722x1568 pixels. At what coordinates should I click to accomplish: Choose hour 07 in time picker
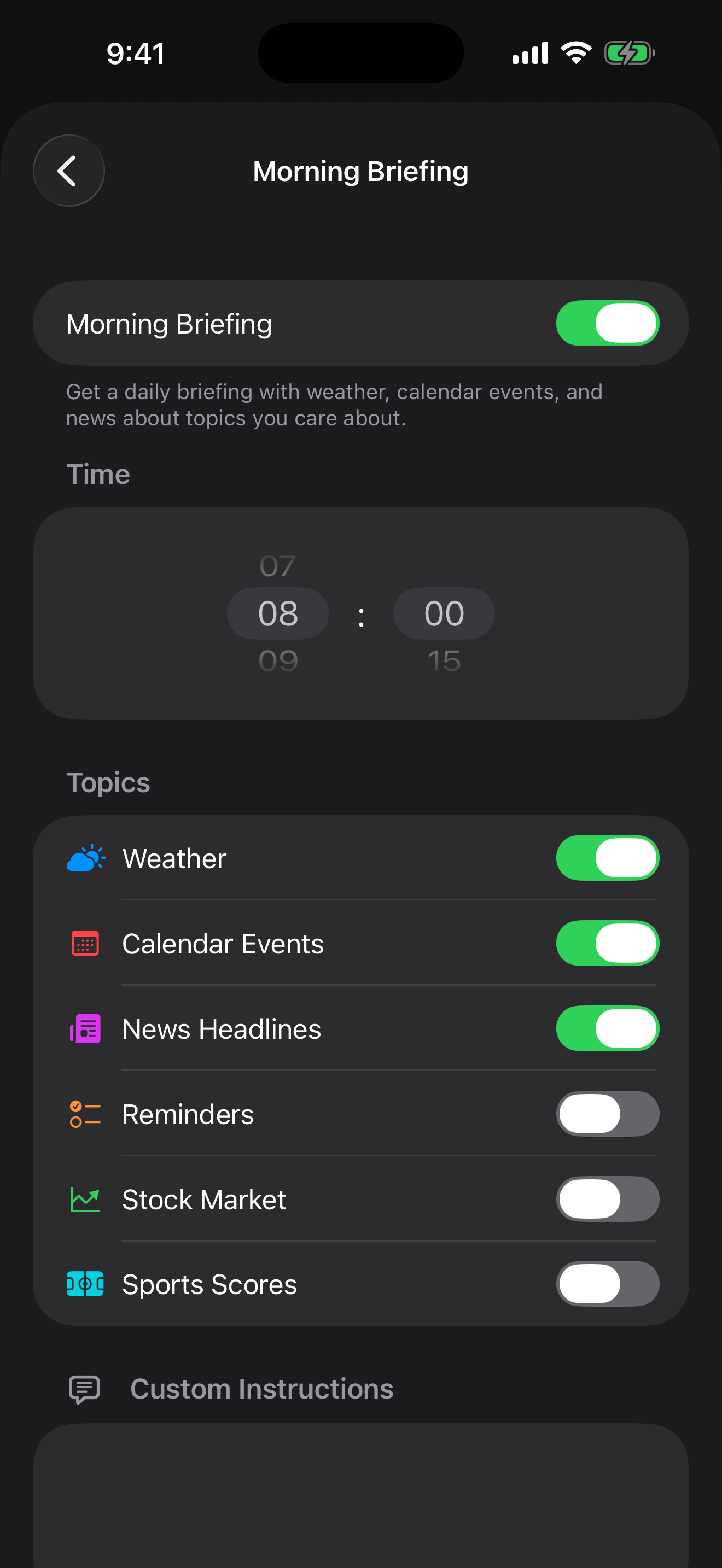(278, 566)
